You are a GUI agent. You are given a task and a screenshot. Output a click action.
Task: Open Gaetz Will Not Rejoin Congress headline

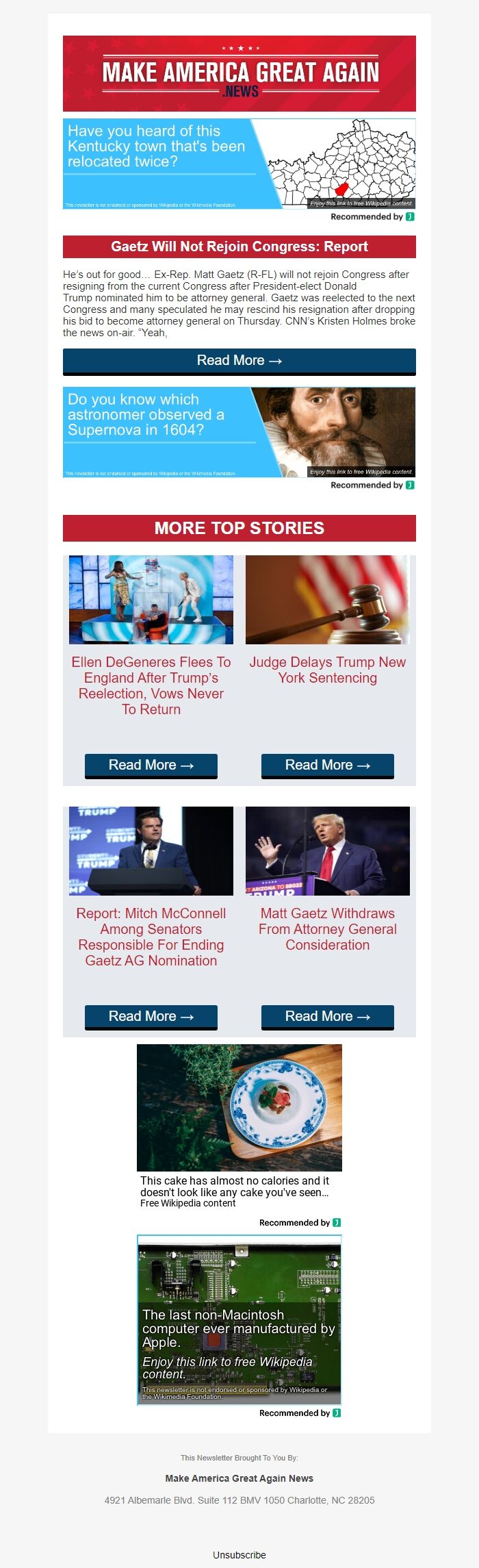(239, 246)
